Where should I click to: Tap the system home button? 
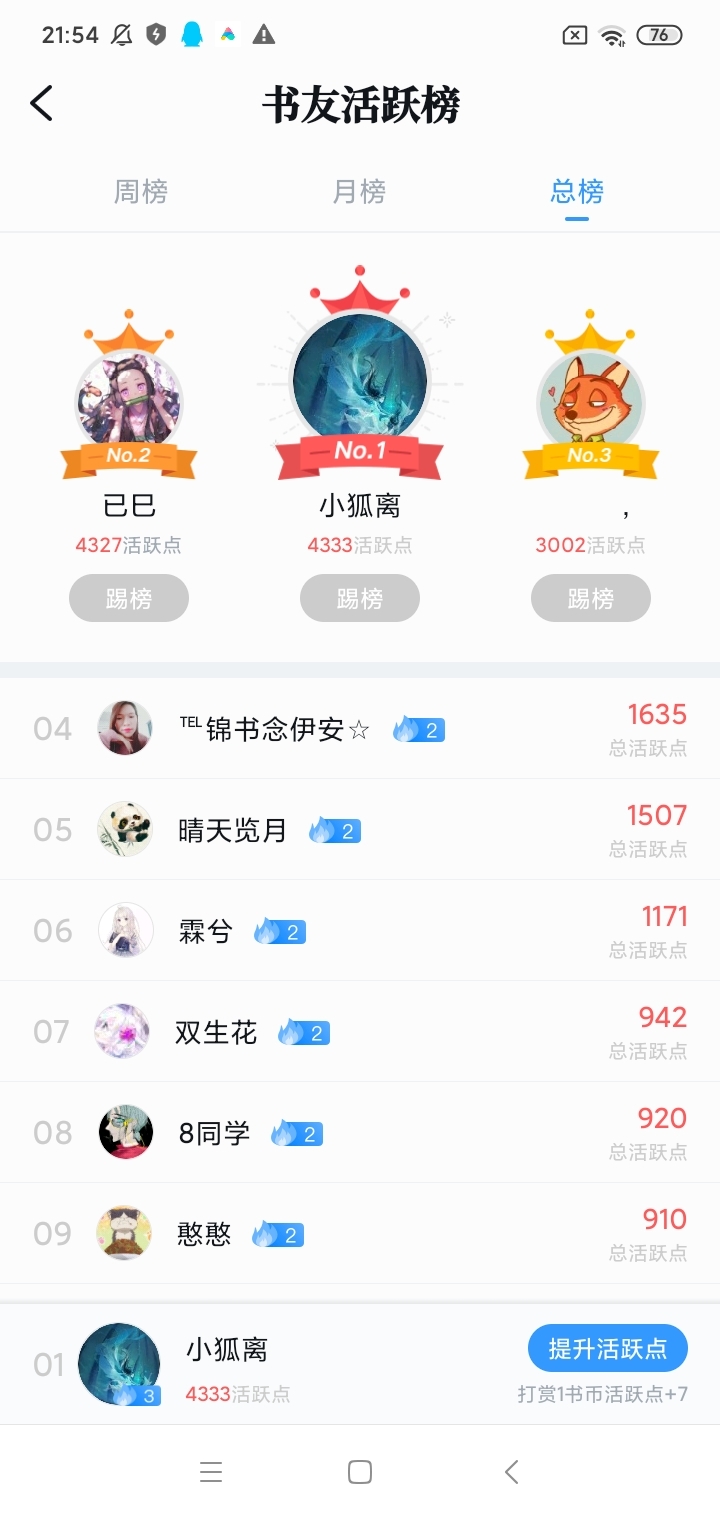point(360,1472)
